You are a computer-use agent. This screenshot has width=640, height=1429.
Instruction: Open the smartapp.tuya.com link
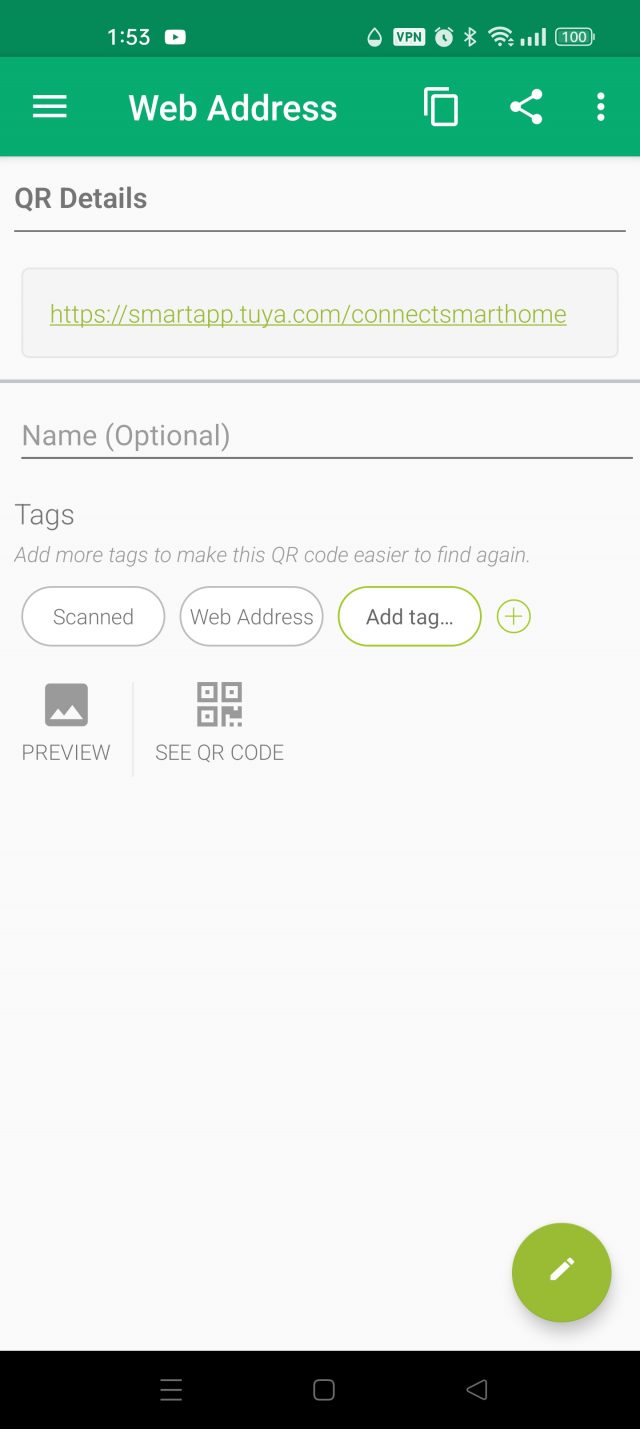[x=308, y=314]
